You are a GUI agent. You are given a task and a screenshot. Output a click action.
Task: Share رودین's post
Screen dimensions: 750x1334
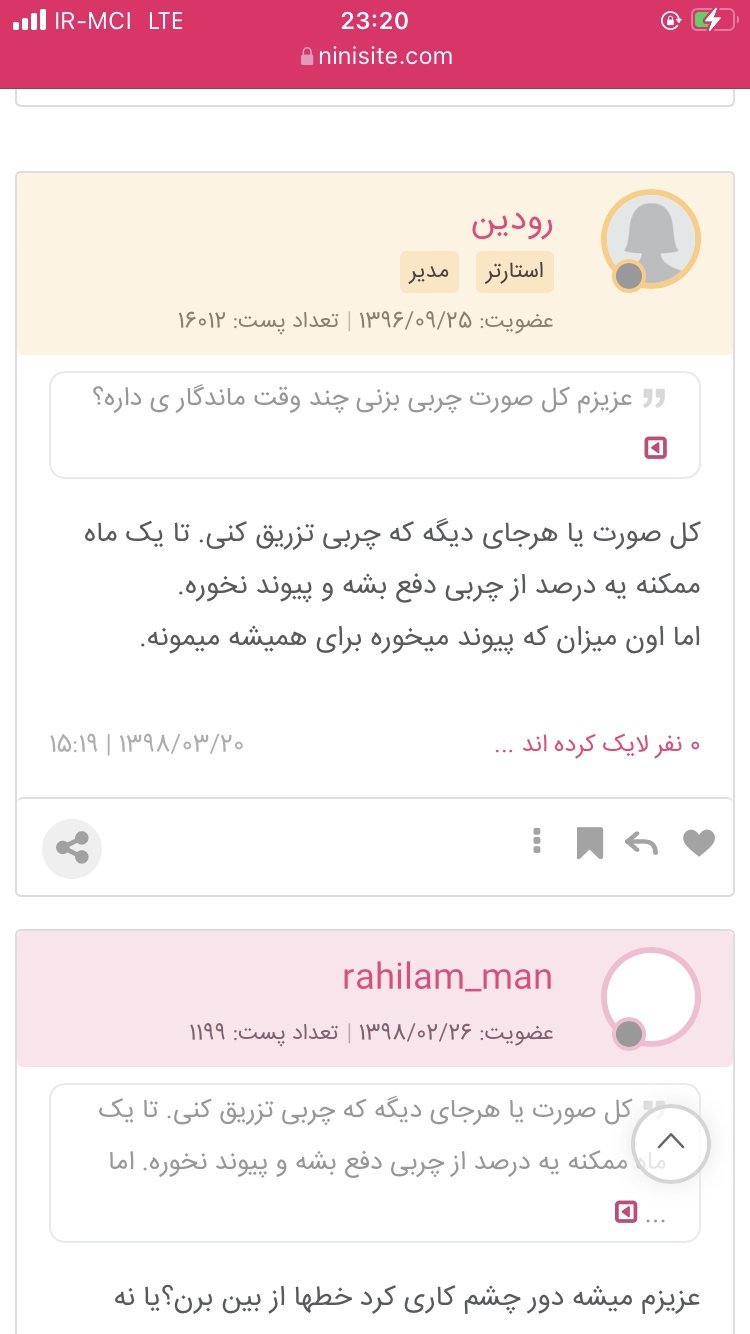click(72, 849)
